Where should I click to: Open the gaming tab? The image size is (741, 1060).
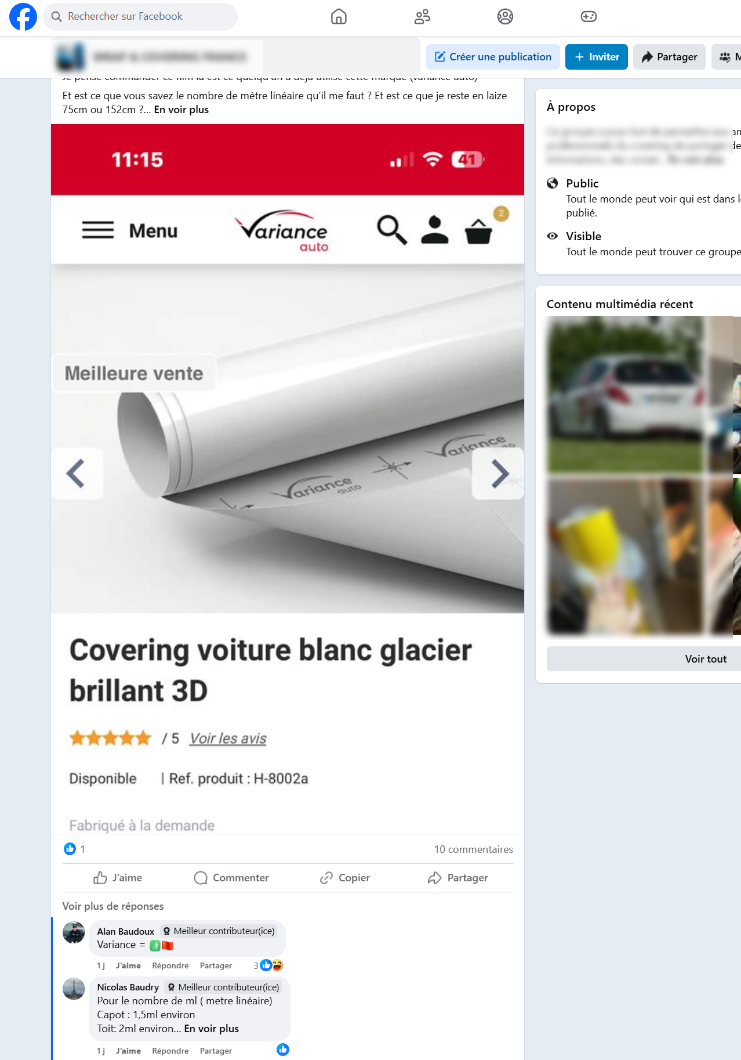pos(589,17)
